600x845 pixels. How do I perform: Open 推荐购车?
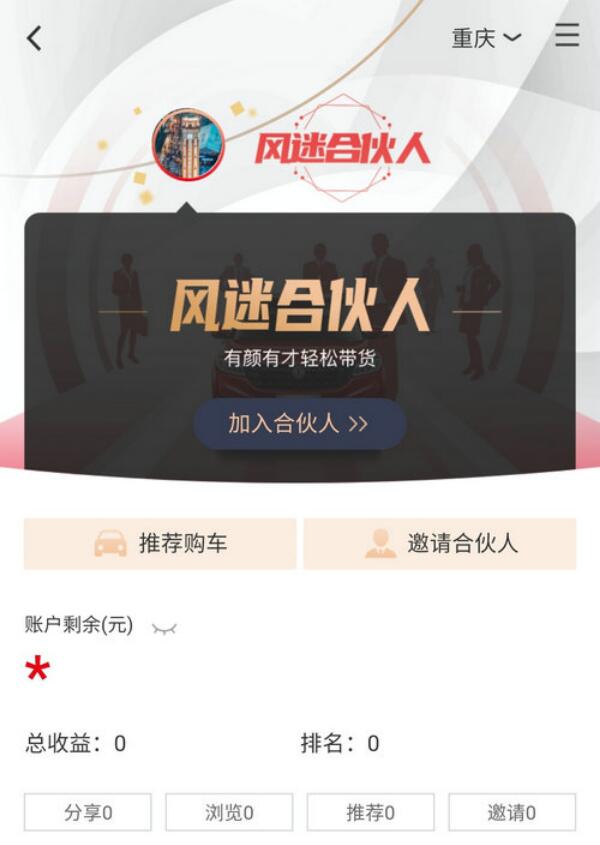pos(160,543)
